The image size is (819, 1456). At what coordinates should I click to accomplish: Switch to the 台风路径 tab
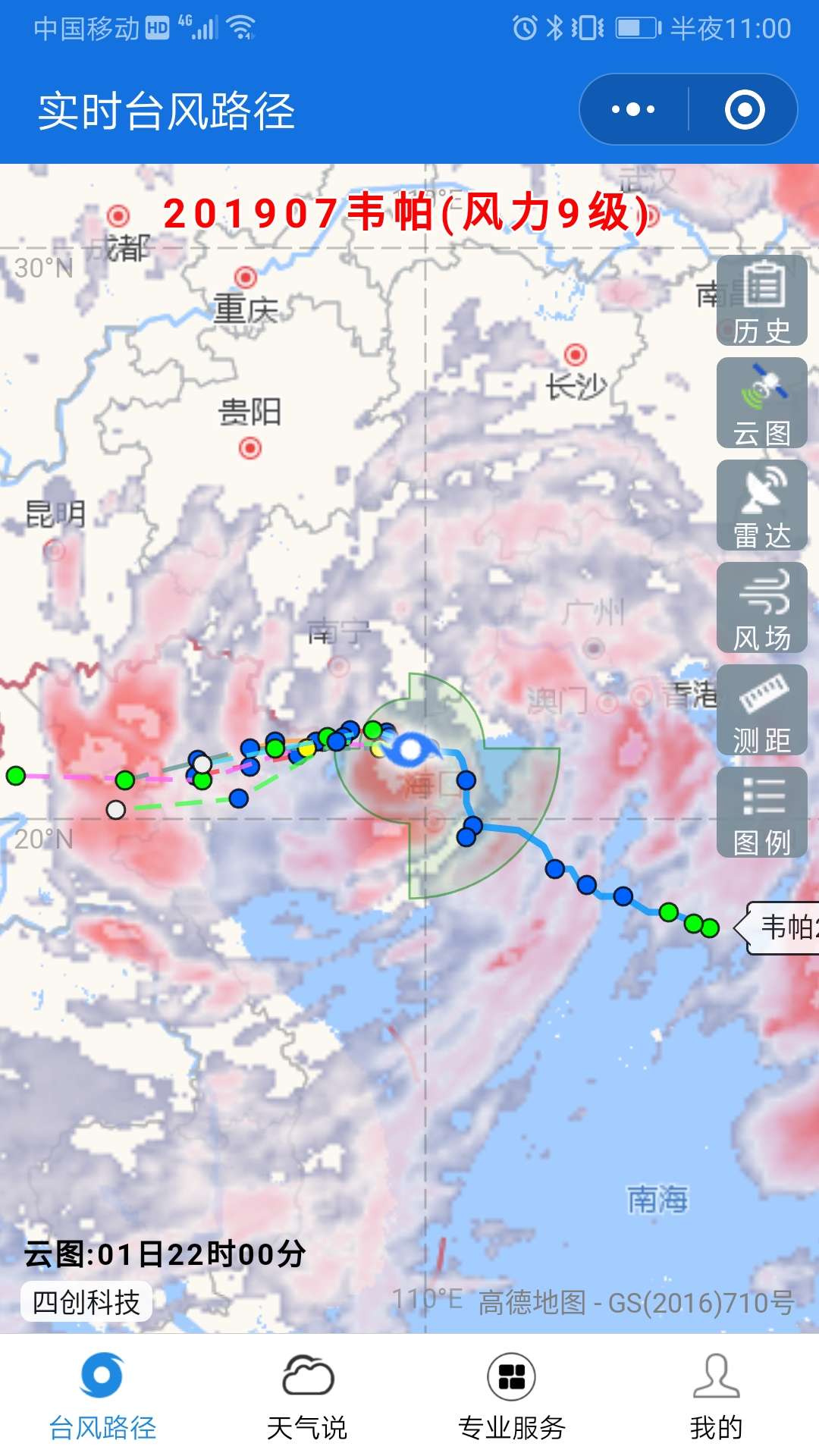point(102,1396)
